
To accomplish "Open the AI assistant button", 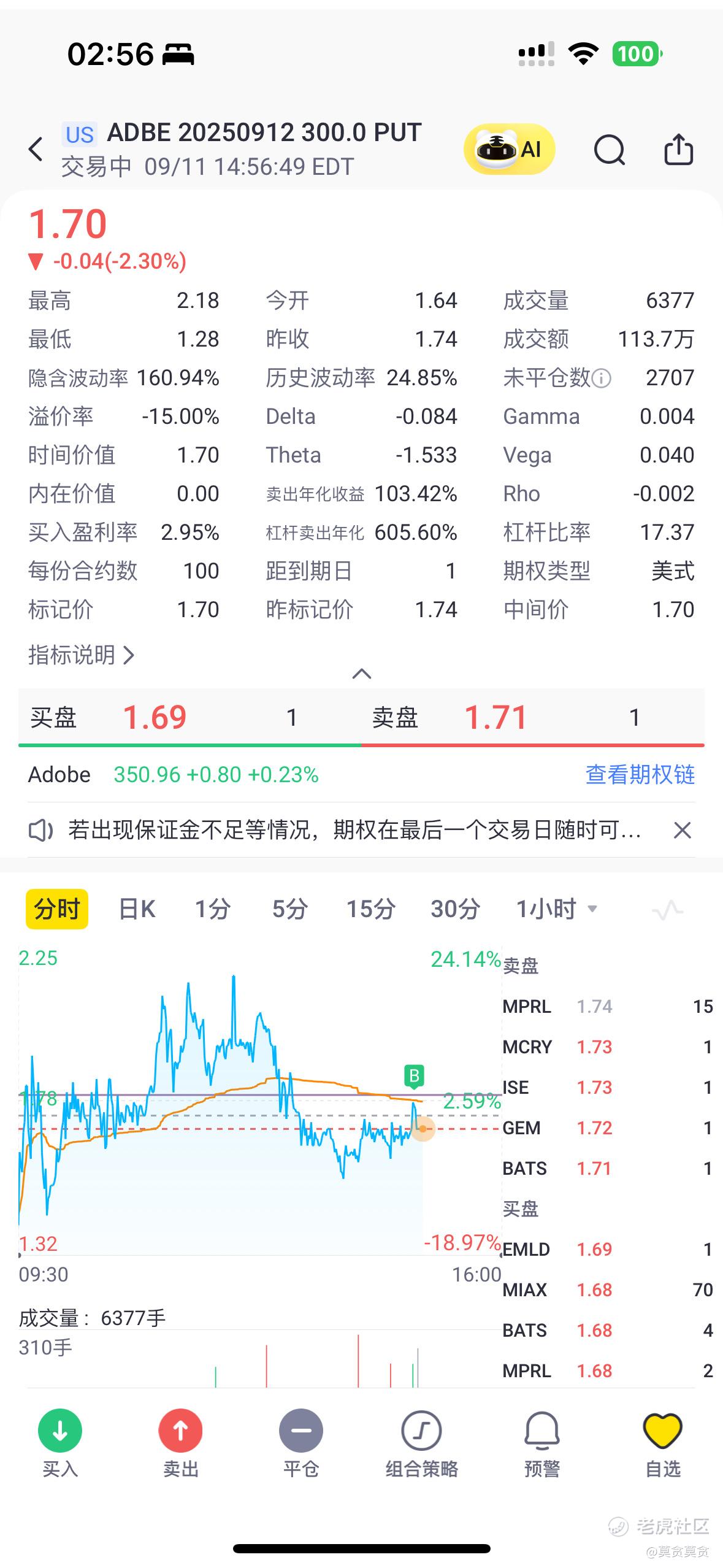I will click(x=509, y=149).
